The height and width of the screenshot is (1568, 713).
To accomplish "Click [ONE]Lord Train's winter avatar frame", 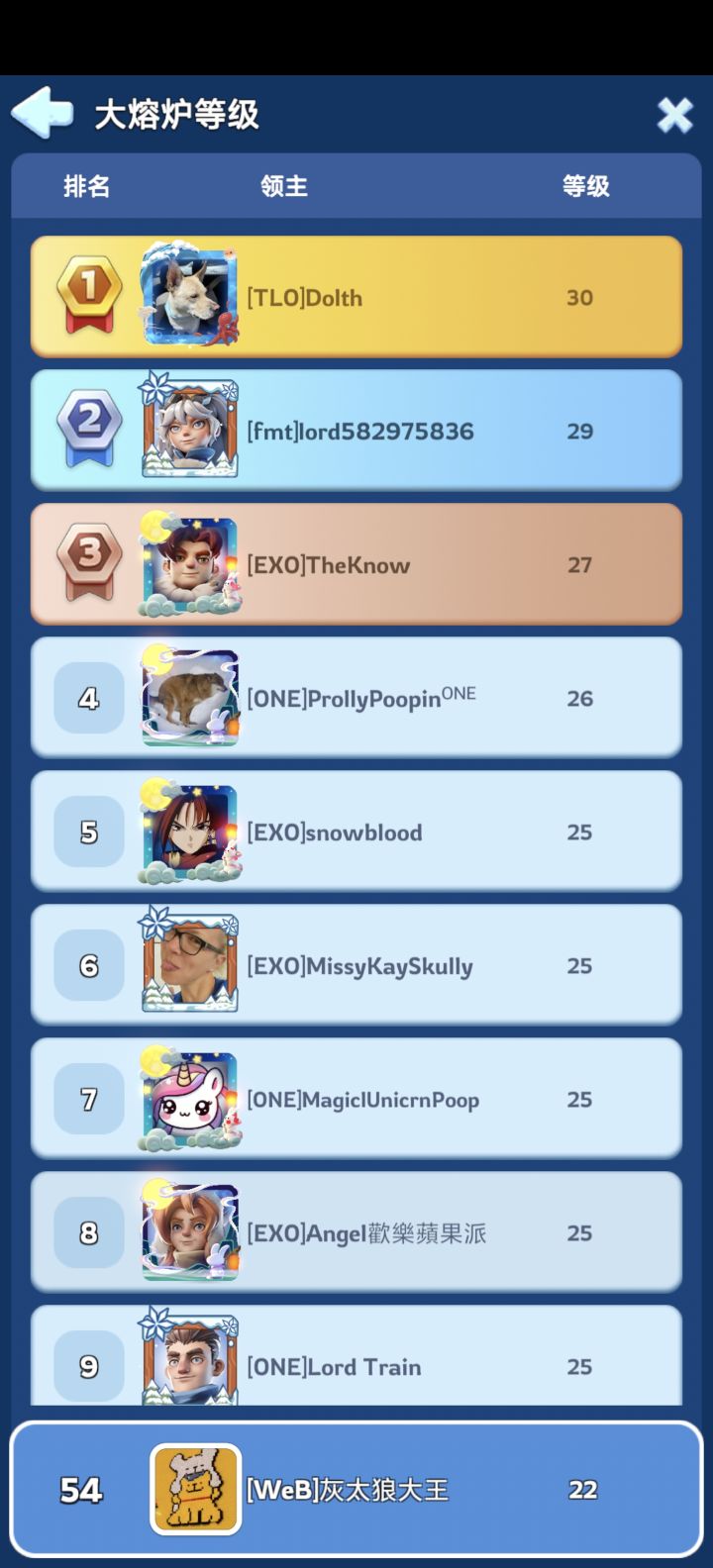I will tap(190, 1361).
